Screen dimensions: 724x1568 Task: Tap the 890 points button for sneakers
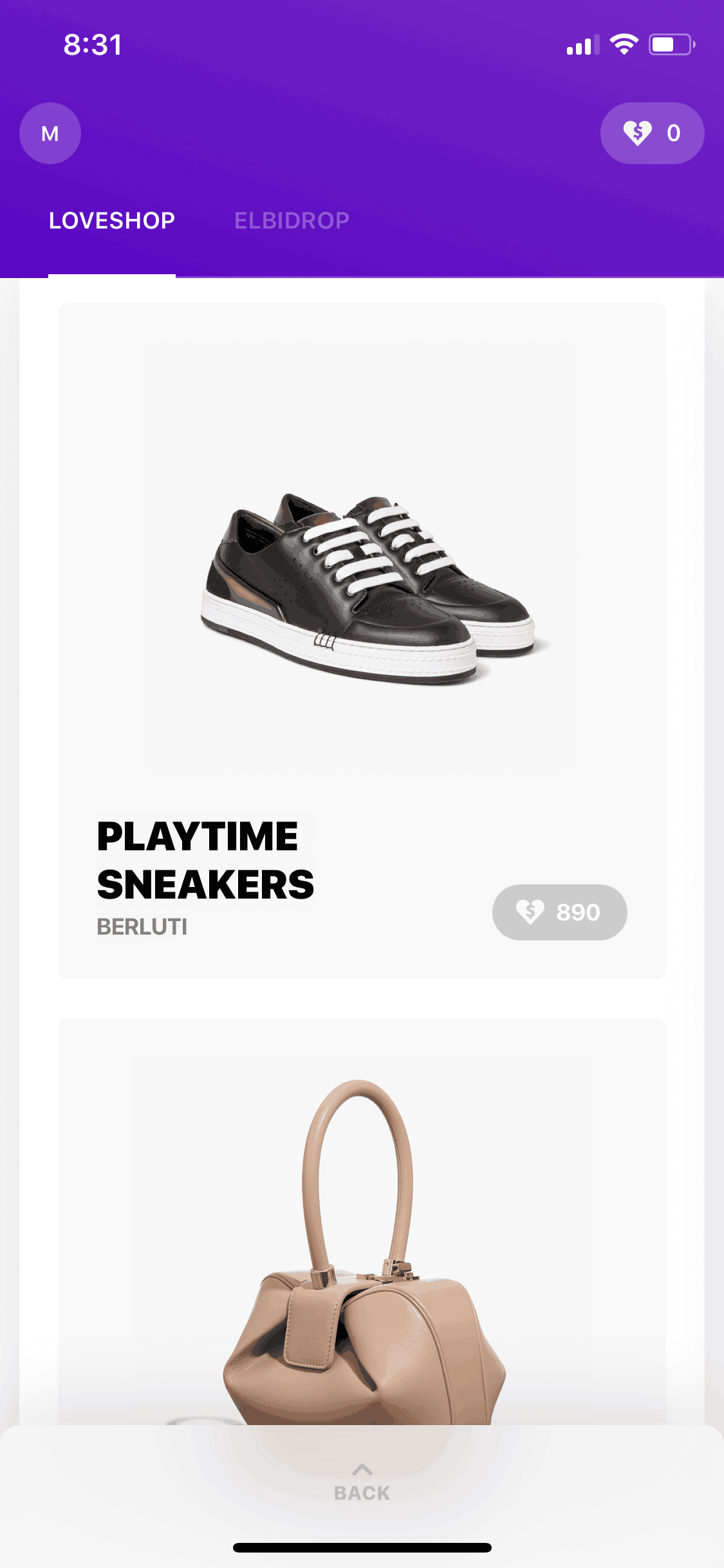tap(559, 912)
